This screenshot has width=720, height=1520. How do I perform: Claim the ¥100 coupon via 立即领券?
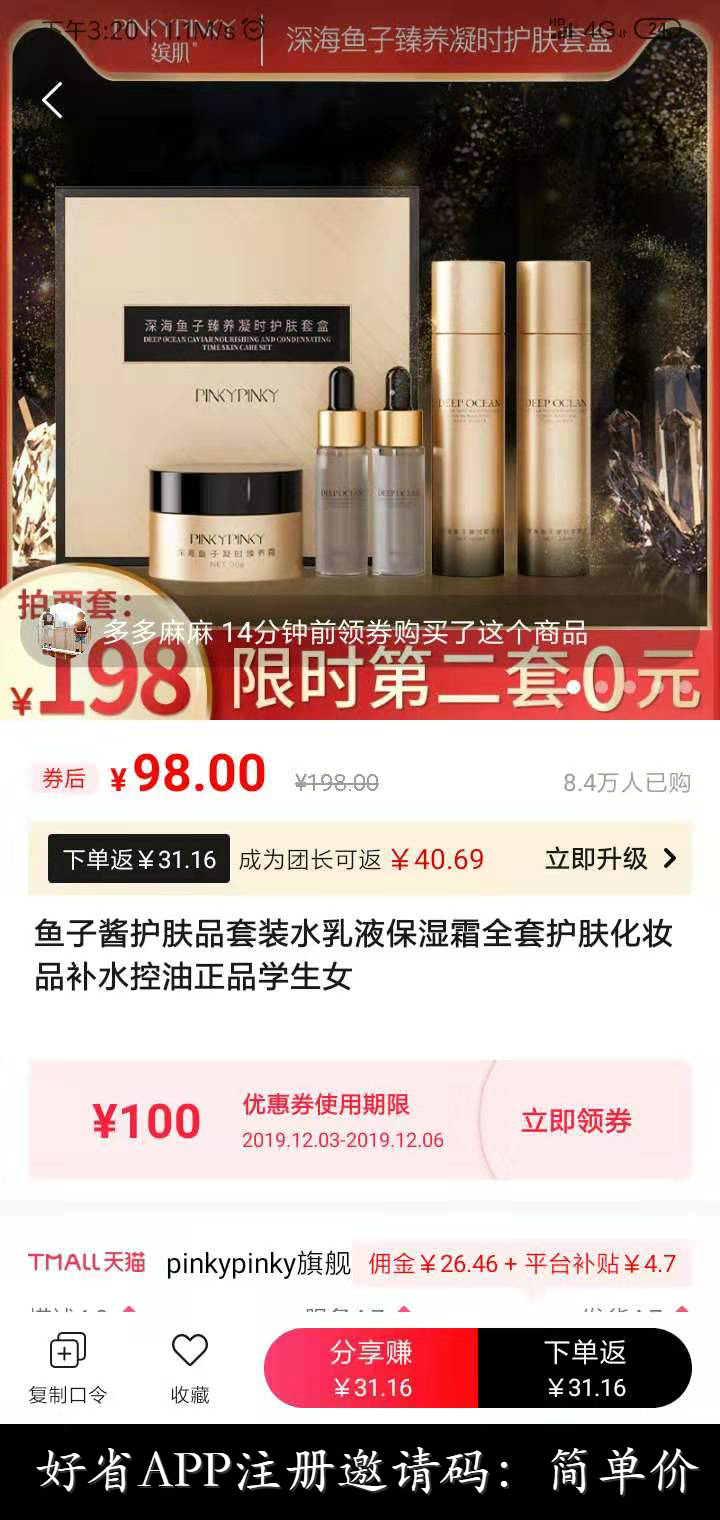[x=576, y=1121]
